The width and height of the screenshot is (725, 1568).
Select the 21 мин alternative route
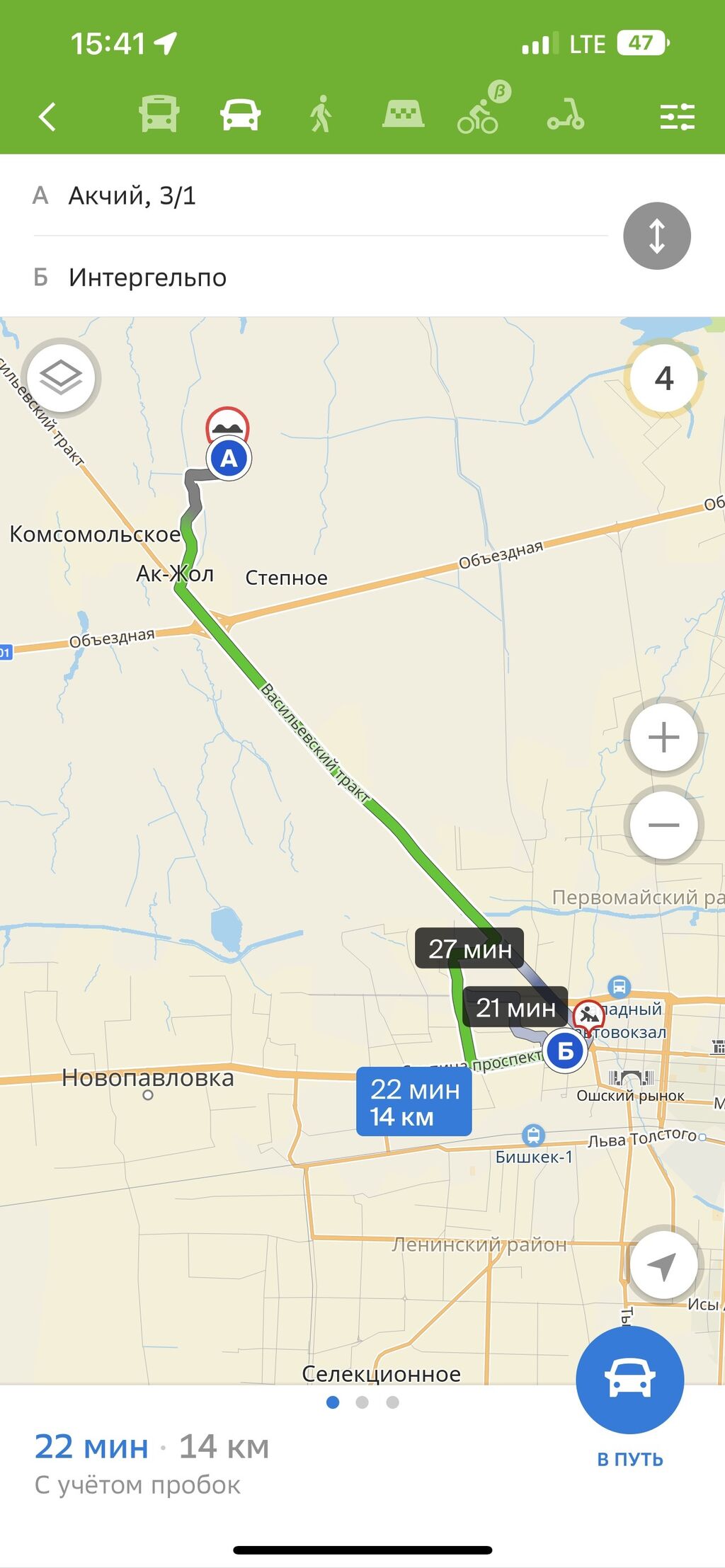[x=515, y=1007]
